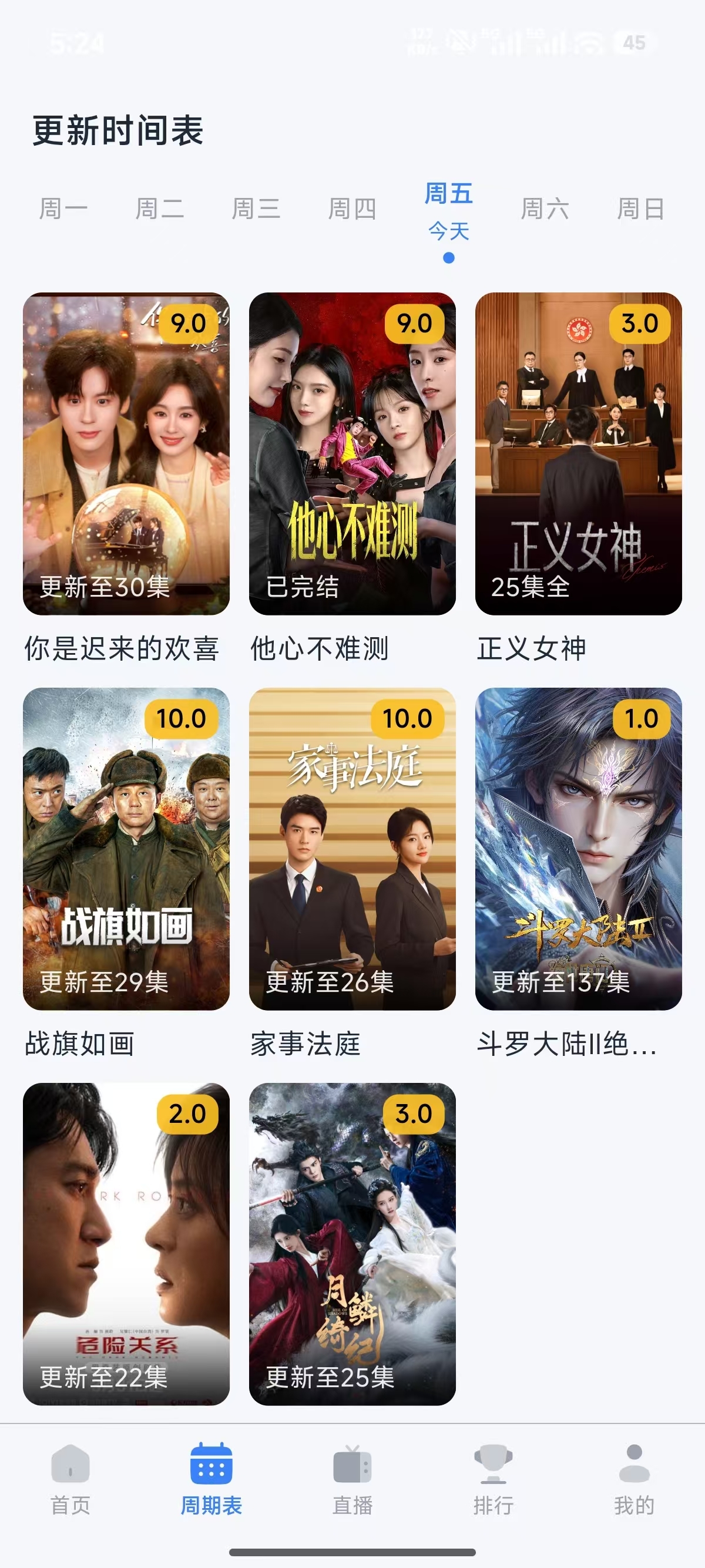The width and height of the screenshot is (705, 1568).
Task: Open the 斗罗大陆II poster
Action: pyautogui.click(x=577, y=846)
